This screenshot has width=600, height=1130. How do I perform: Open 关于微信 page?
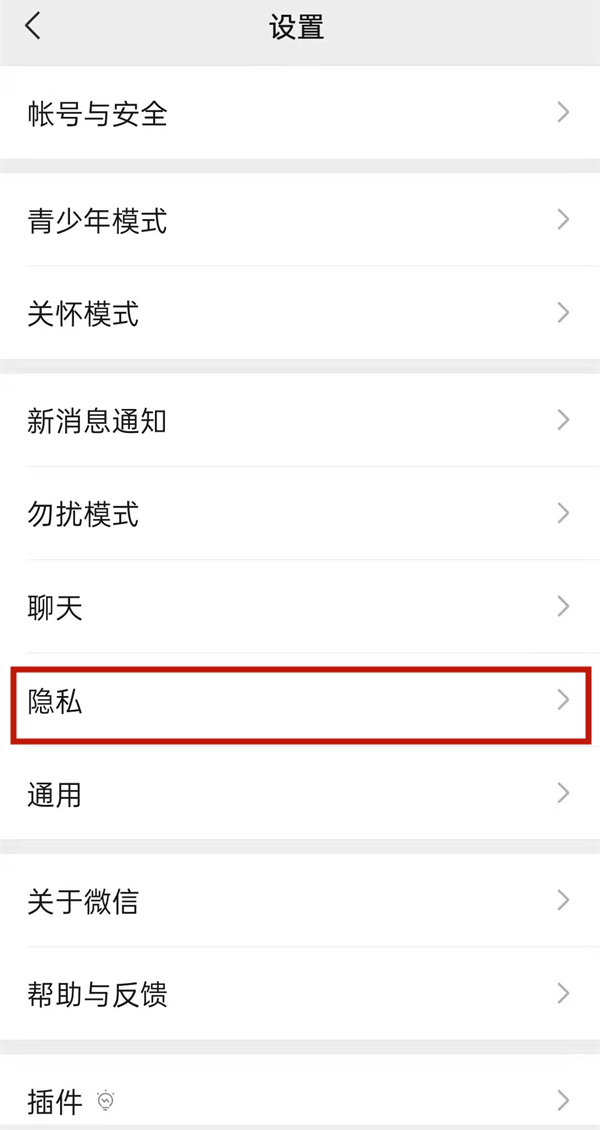300,900
